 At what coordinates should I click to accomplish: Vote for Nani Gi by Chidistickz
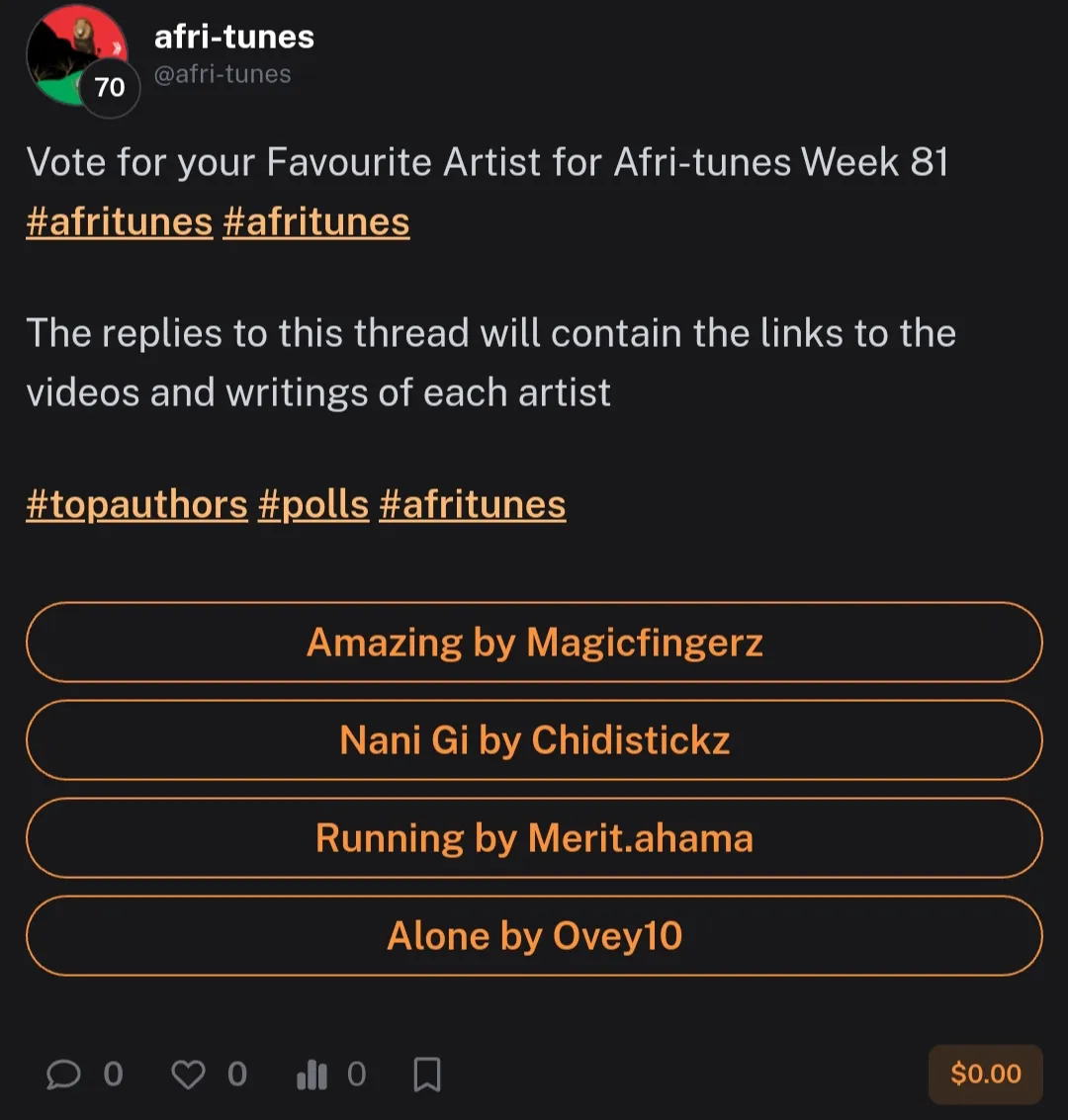click(x=534, y=740)
